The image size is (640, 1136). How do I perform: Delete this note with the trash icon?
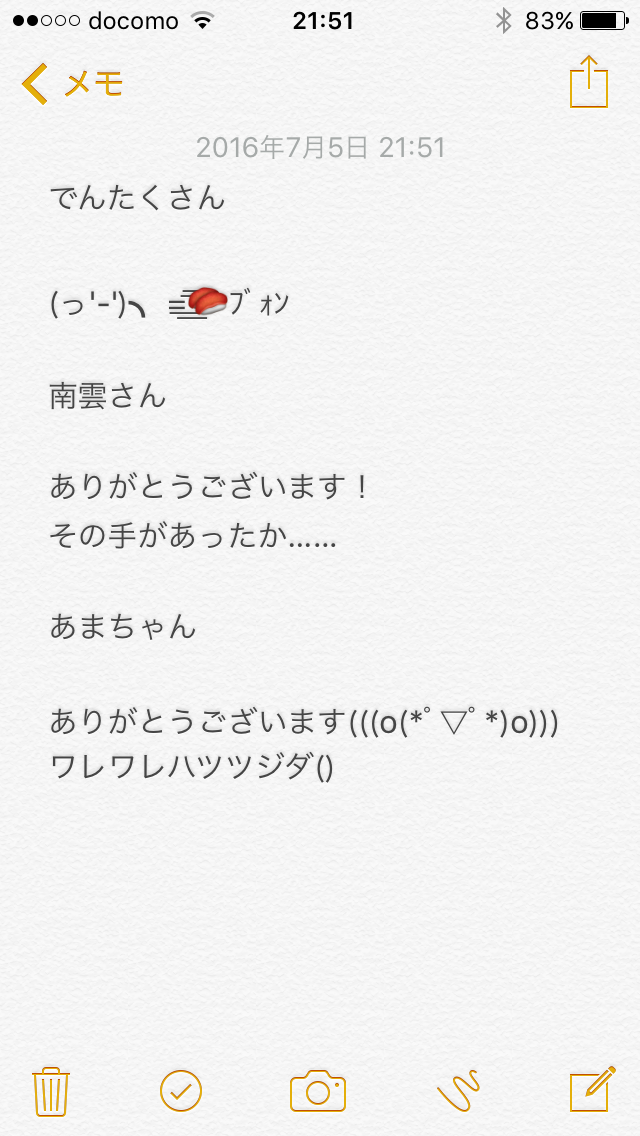49,1091
